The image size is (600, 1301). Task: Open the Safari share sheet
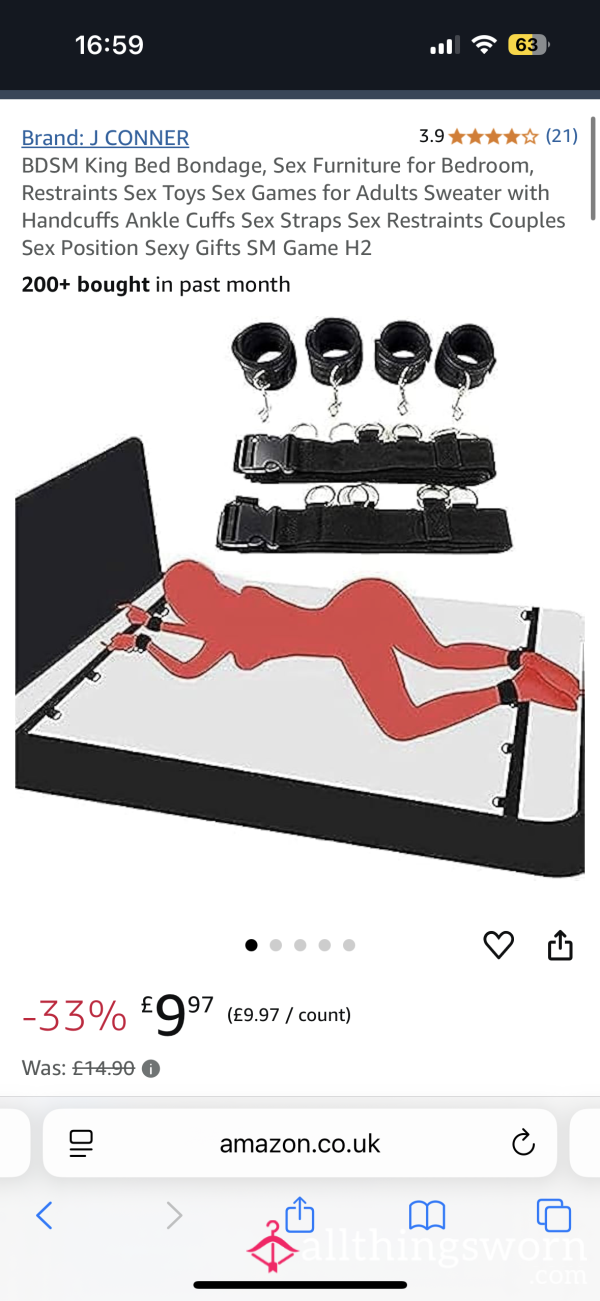(x=300, y=1214)
